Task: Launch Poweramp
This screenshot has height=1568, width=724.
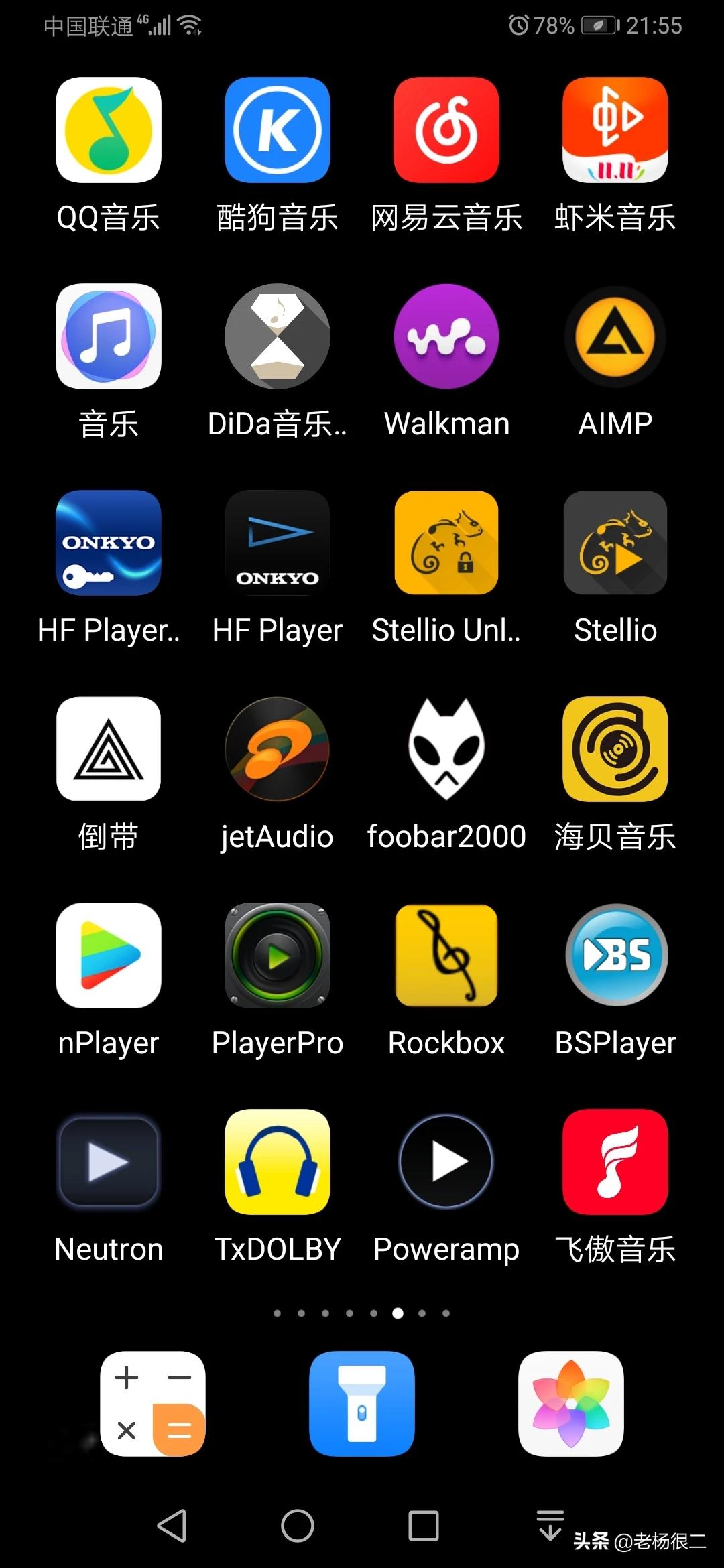Action: [x=446, y=1162]
